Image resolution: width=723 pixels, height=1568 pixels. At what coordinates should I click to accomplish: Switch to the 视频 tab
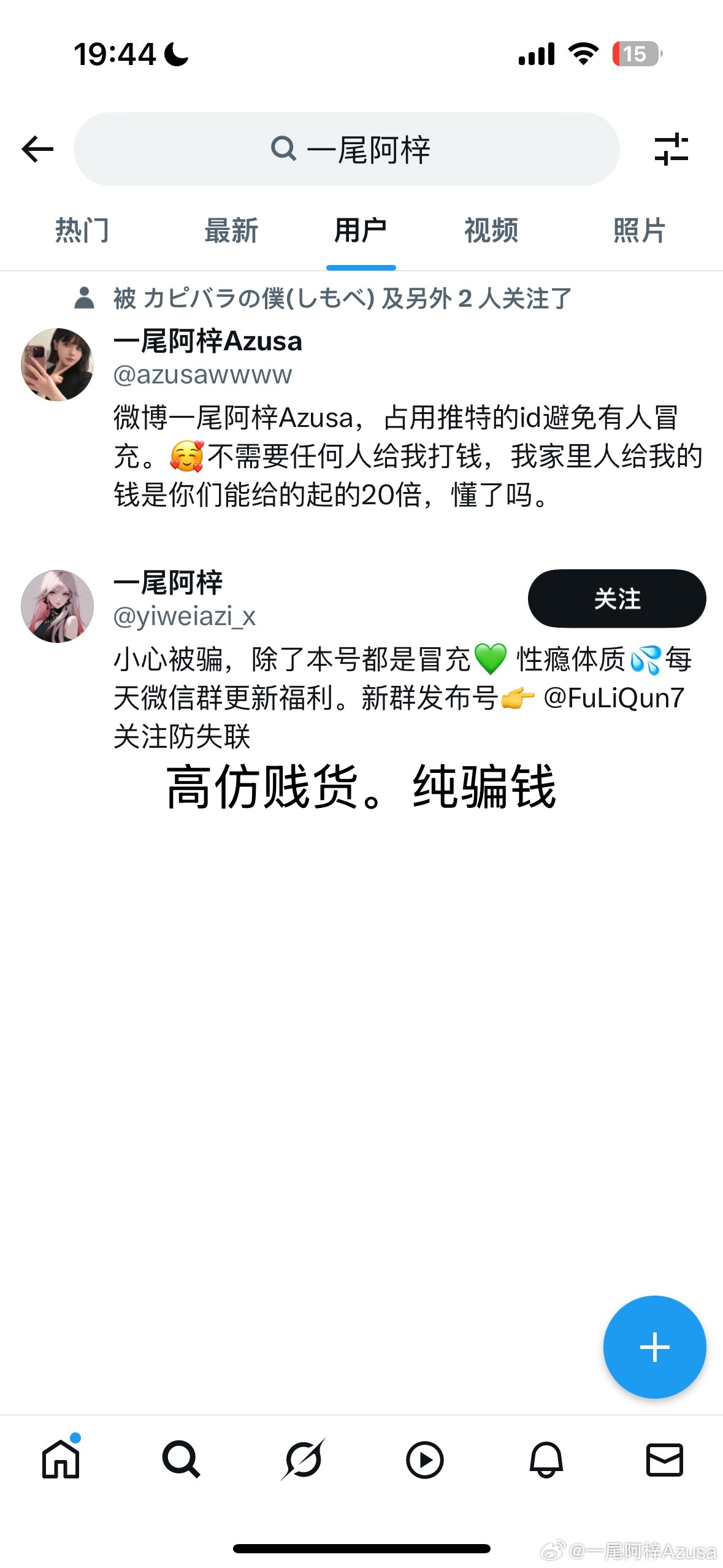click(491, 231)
